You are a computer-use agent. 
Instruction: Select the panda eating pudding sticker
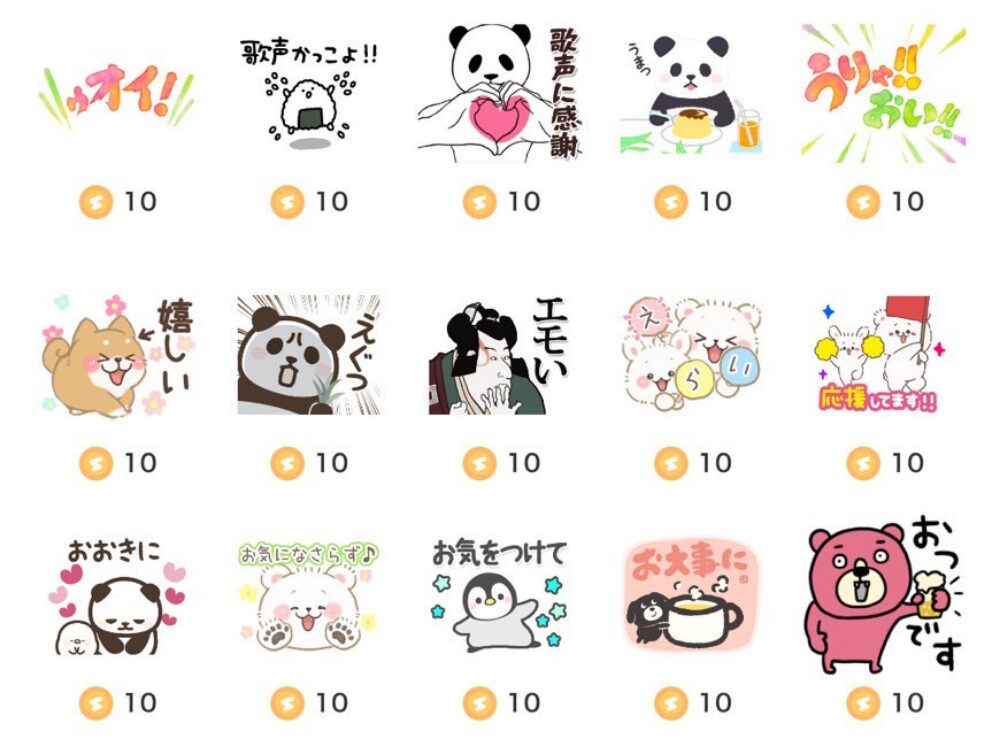(692, 95)
